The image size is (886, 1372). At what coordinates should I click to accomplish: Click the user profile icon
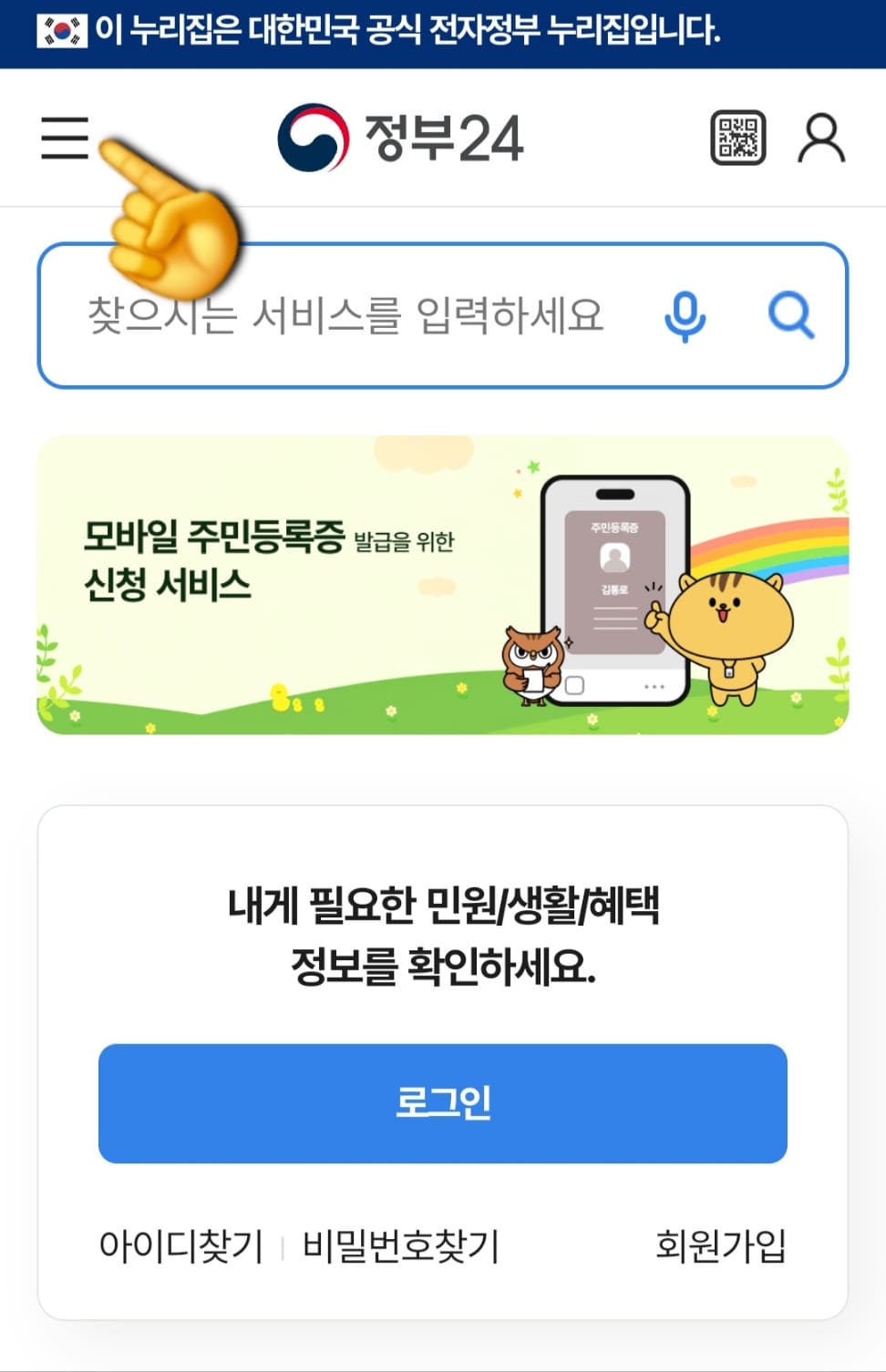click(821, 138)
